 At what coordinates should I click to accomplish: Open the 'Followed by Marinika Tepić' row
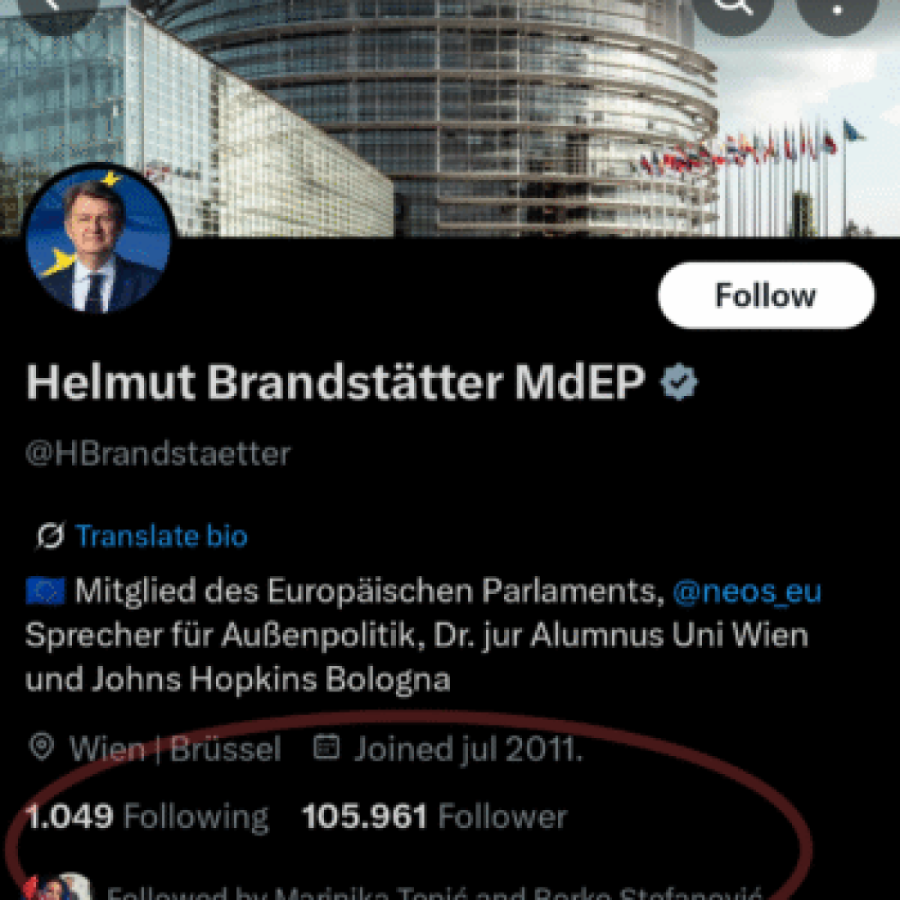(x=430, y=890)
